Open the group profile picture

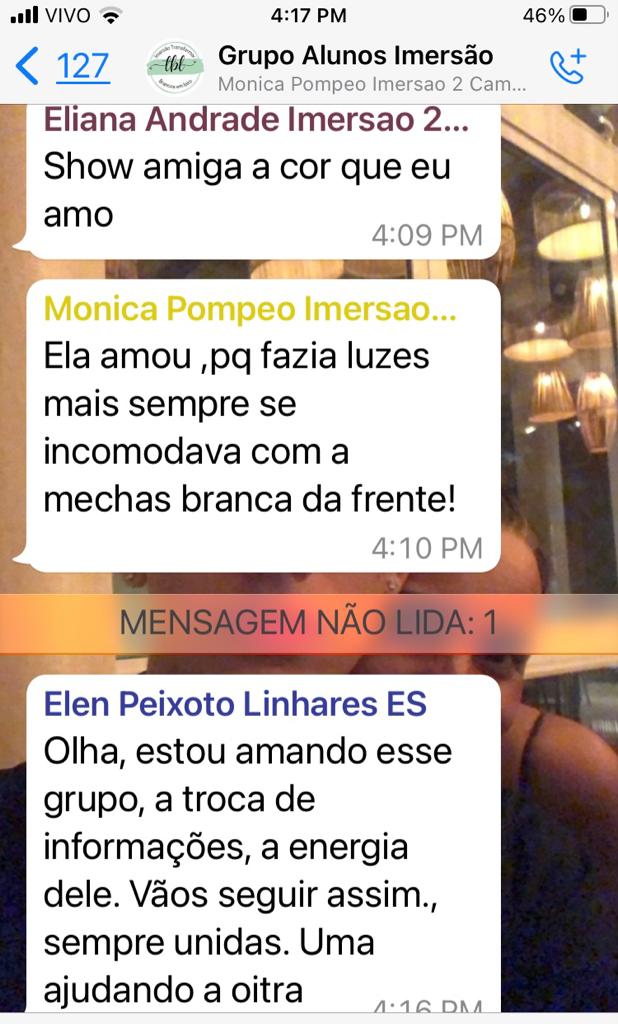click(176, 67)
